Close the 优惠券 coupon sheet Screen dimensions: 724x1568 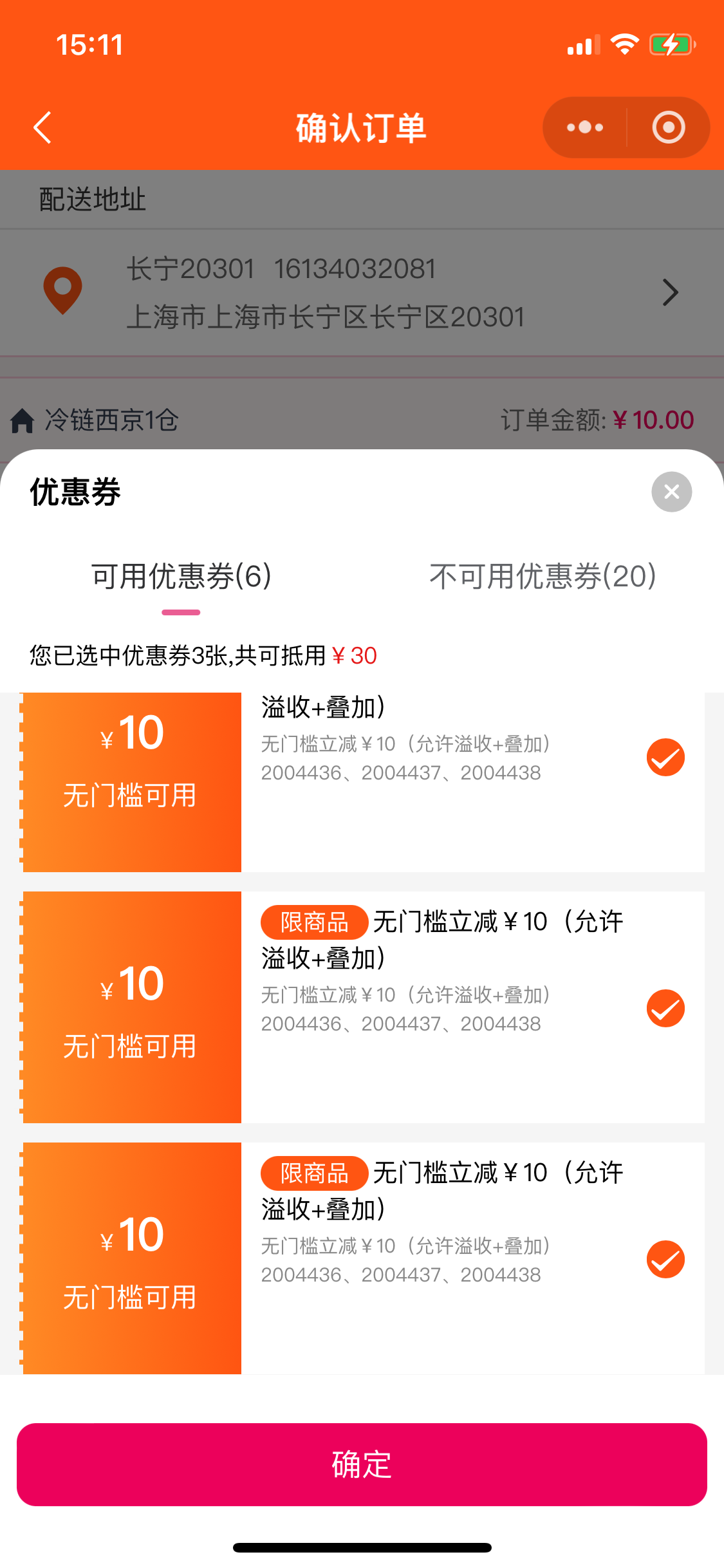pyautogui.click(x=671, y=492)
